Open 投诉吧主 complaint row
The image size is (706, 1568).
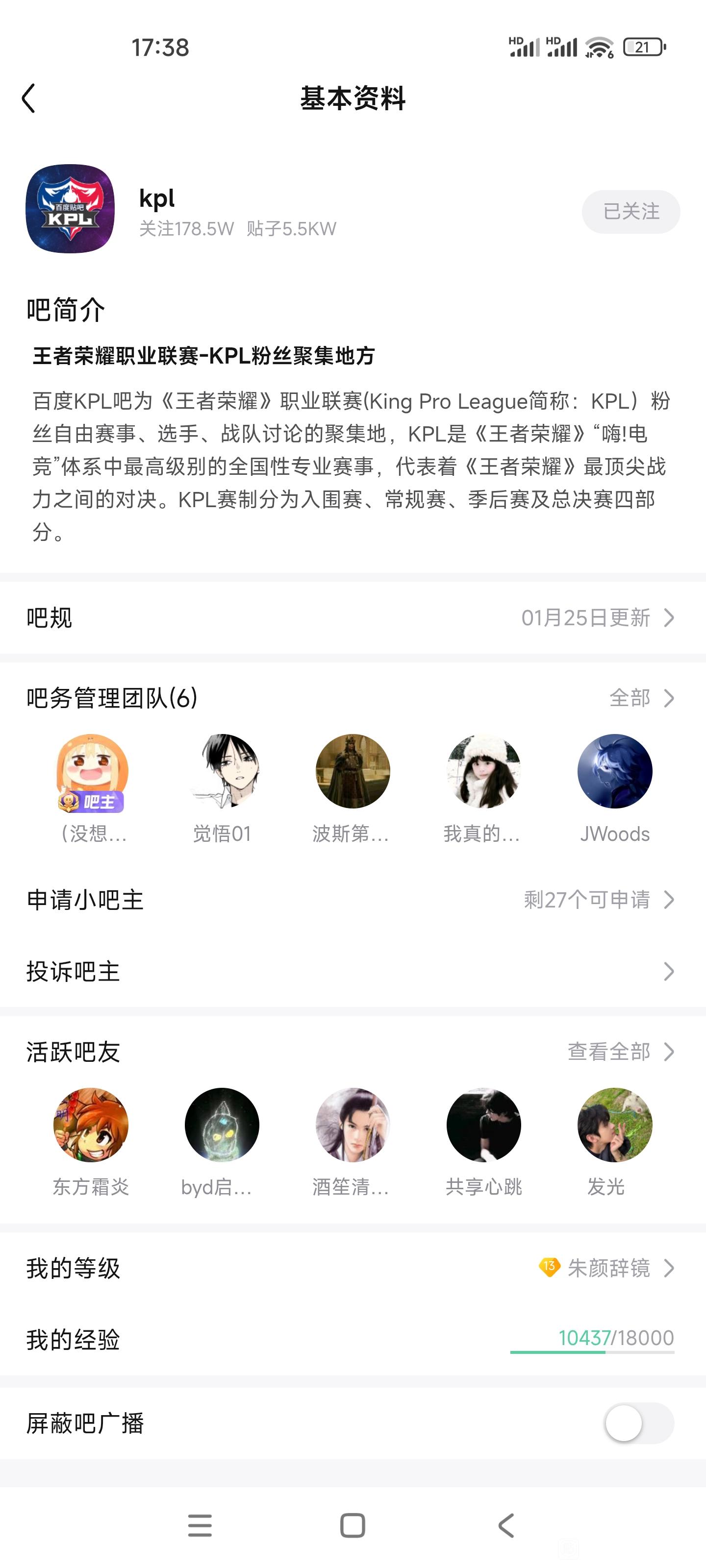[353, 972]
